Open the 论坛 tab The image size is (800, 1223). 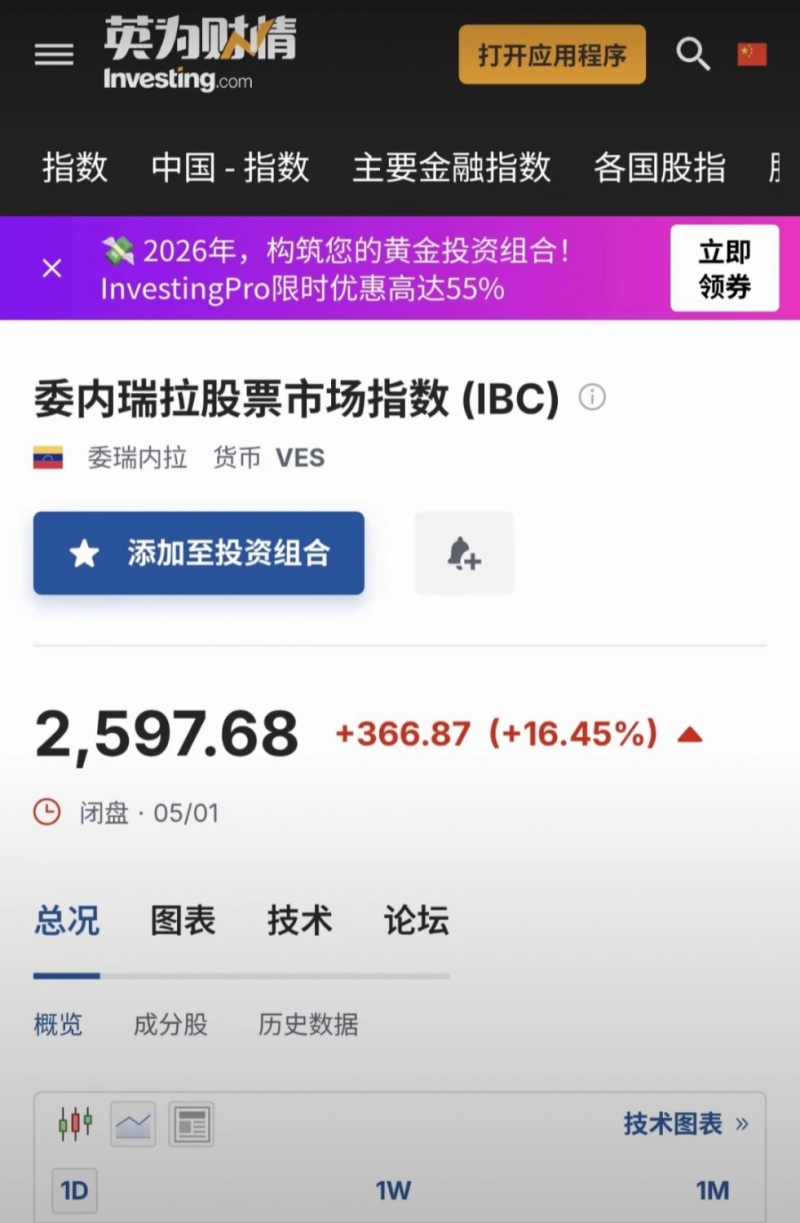point(416,920)
